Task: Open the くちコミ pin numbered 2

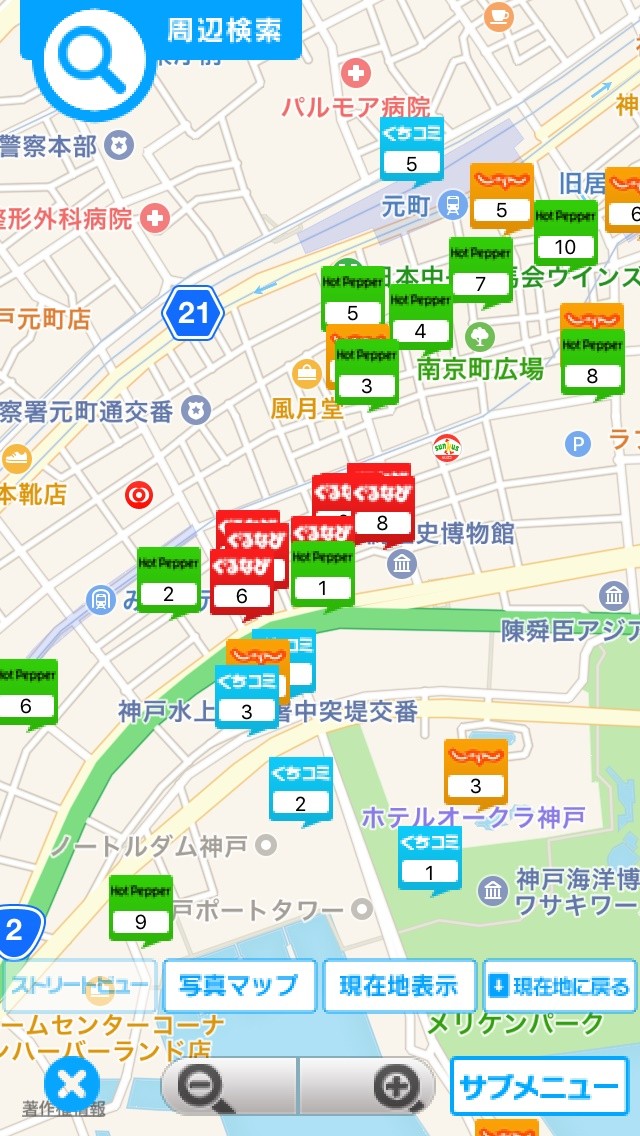Action: click(x=300, y=790)
